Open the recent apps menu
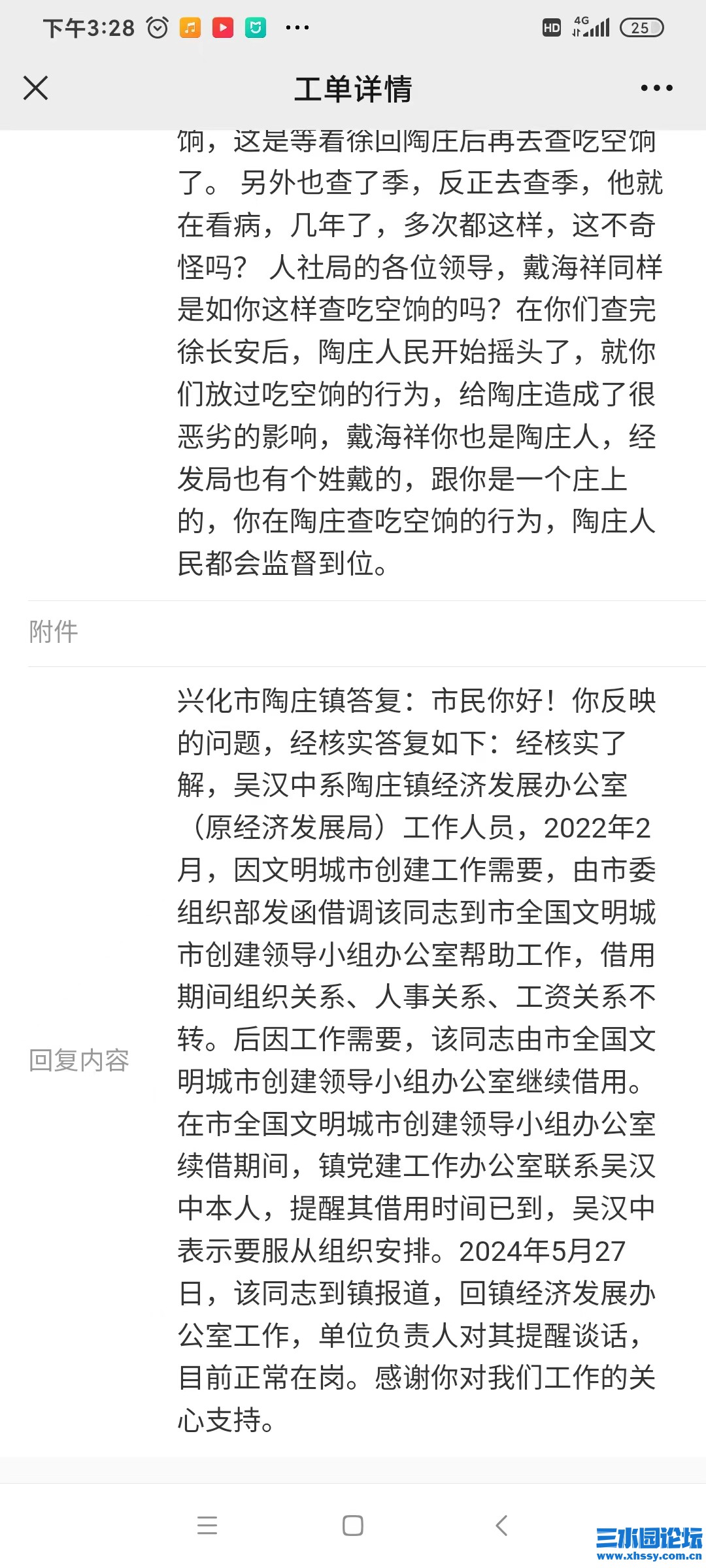Image resolution: width=706 pixels, height=1568 pixels. pos(207,1526)
